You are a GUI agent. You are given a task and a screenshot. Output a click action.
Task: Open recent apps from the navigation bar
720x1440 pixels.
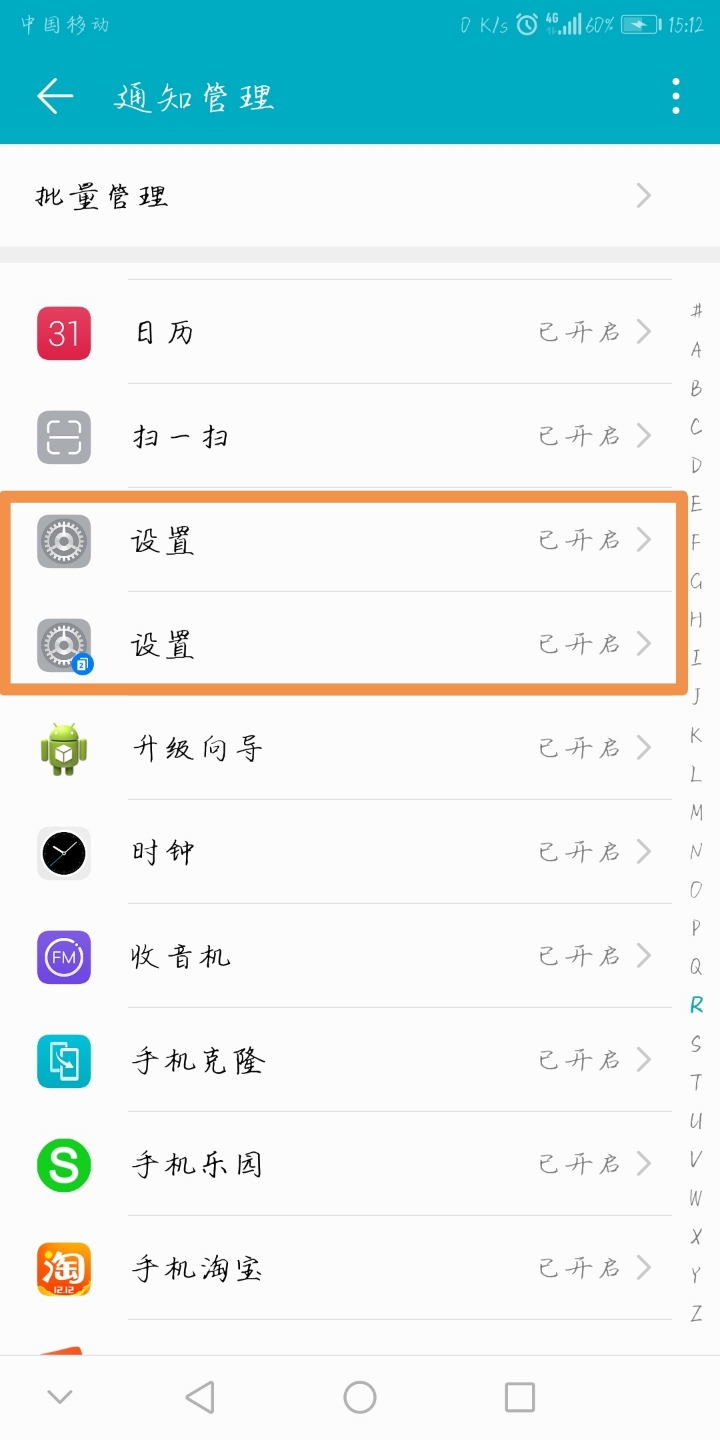[x=519, y=1397]
